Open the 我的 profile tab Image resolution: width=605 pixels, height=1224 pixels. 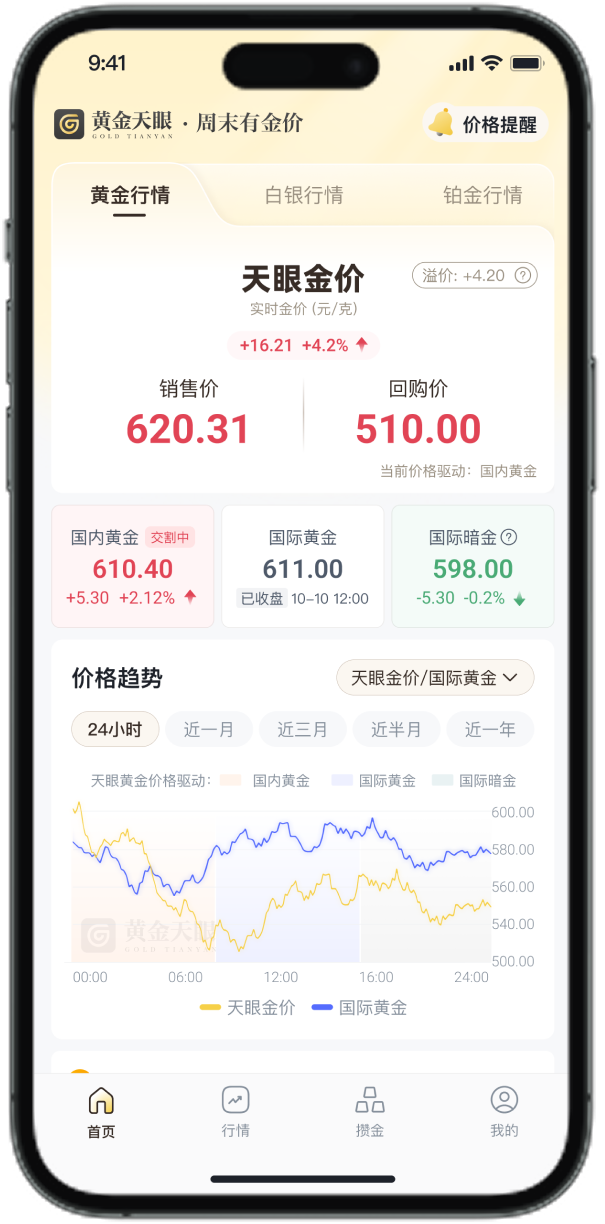click(504, 1112)
